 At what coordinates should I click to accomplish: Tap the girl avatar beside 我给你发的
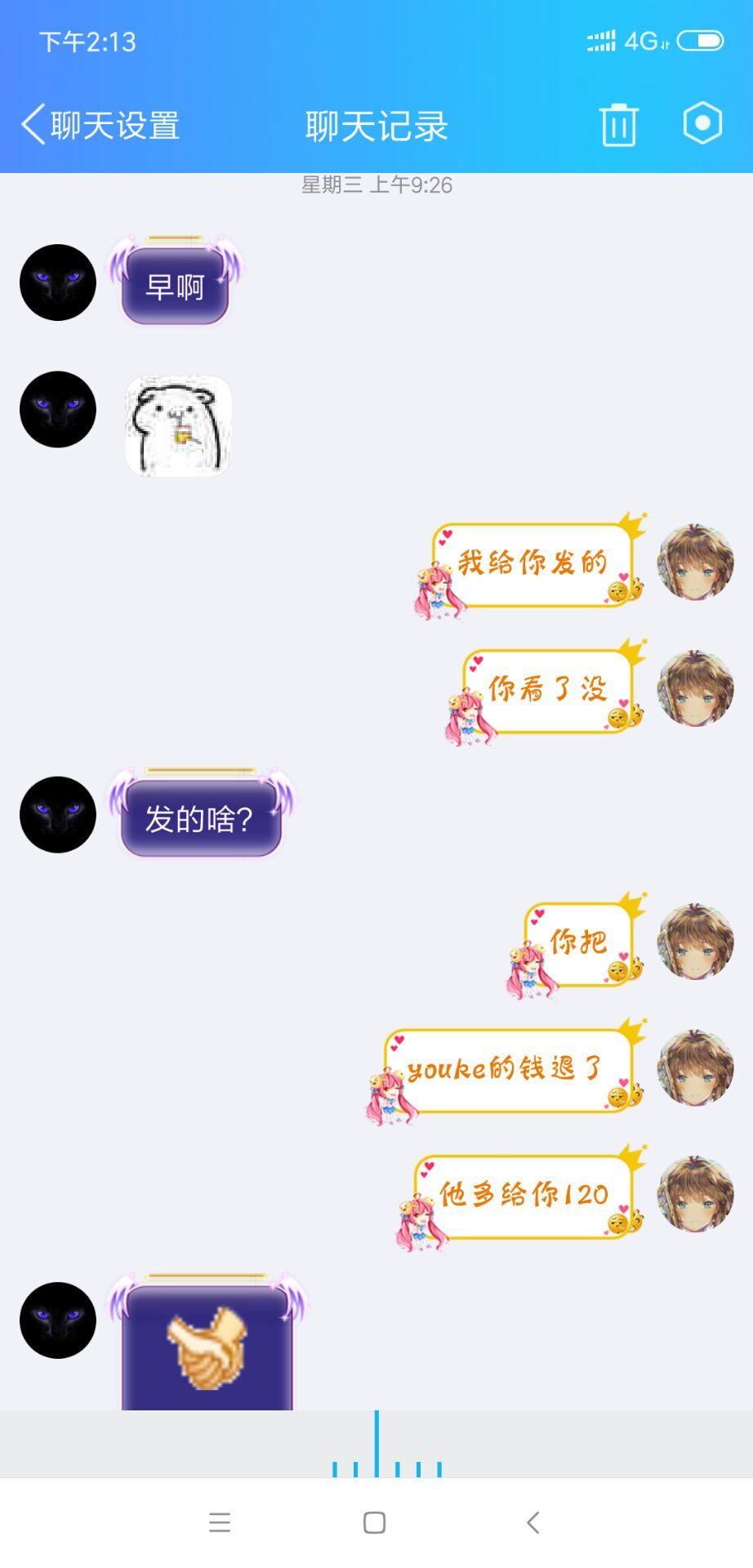[x=695, y=563]
